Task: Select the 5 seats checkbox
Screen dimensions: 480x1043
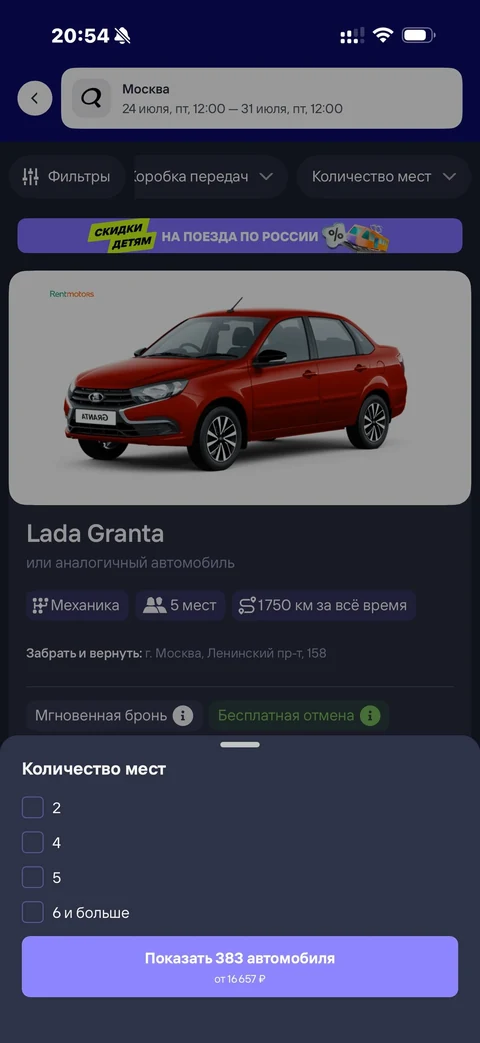Action: [x=33, y=877]
